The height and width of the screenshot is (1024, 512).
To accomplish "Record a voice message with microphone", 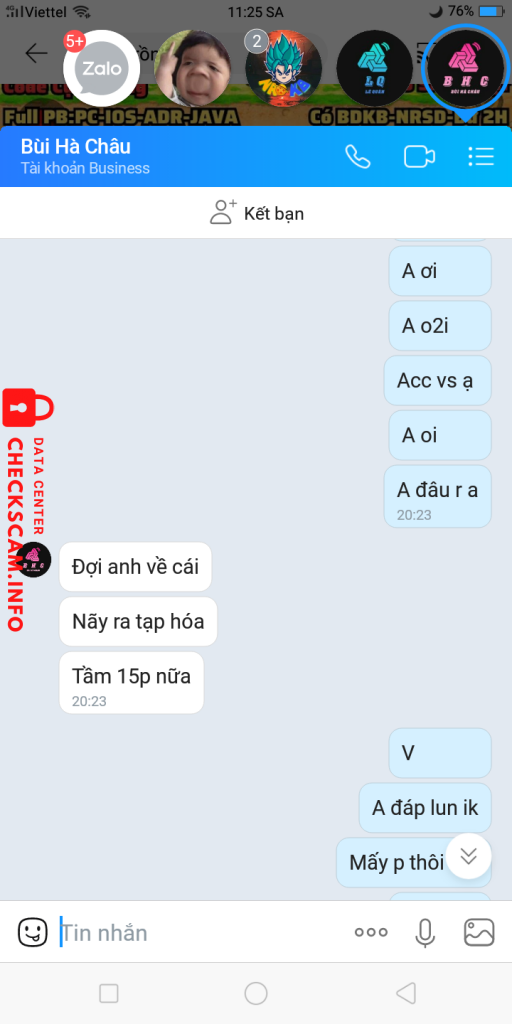I will pos(425,933).
